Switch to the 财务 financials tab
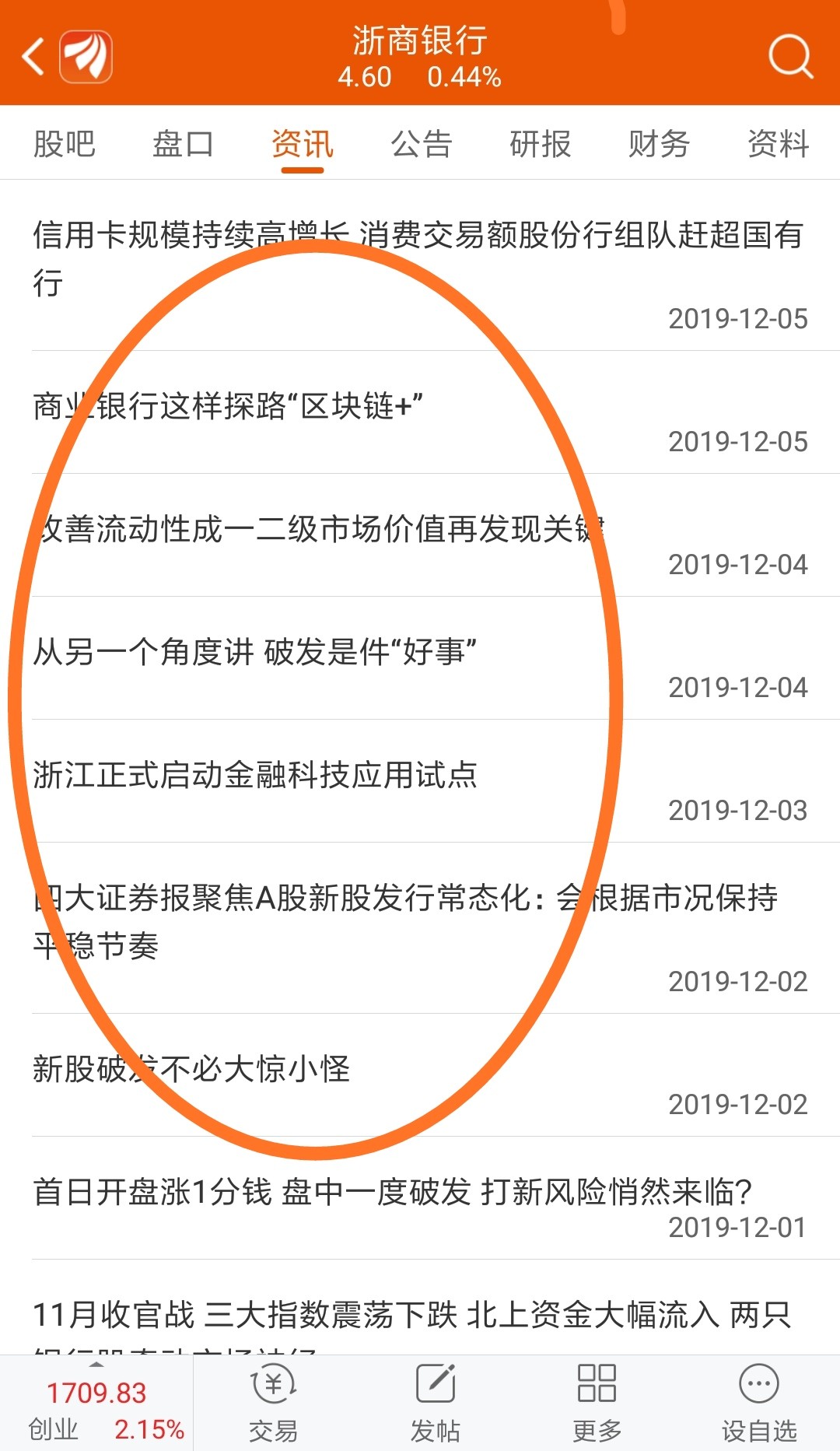The width and height of the screenshot is (840, 1451). pos(658,144)
